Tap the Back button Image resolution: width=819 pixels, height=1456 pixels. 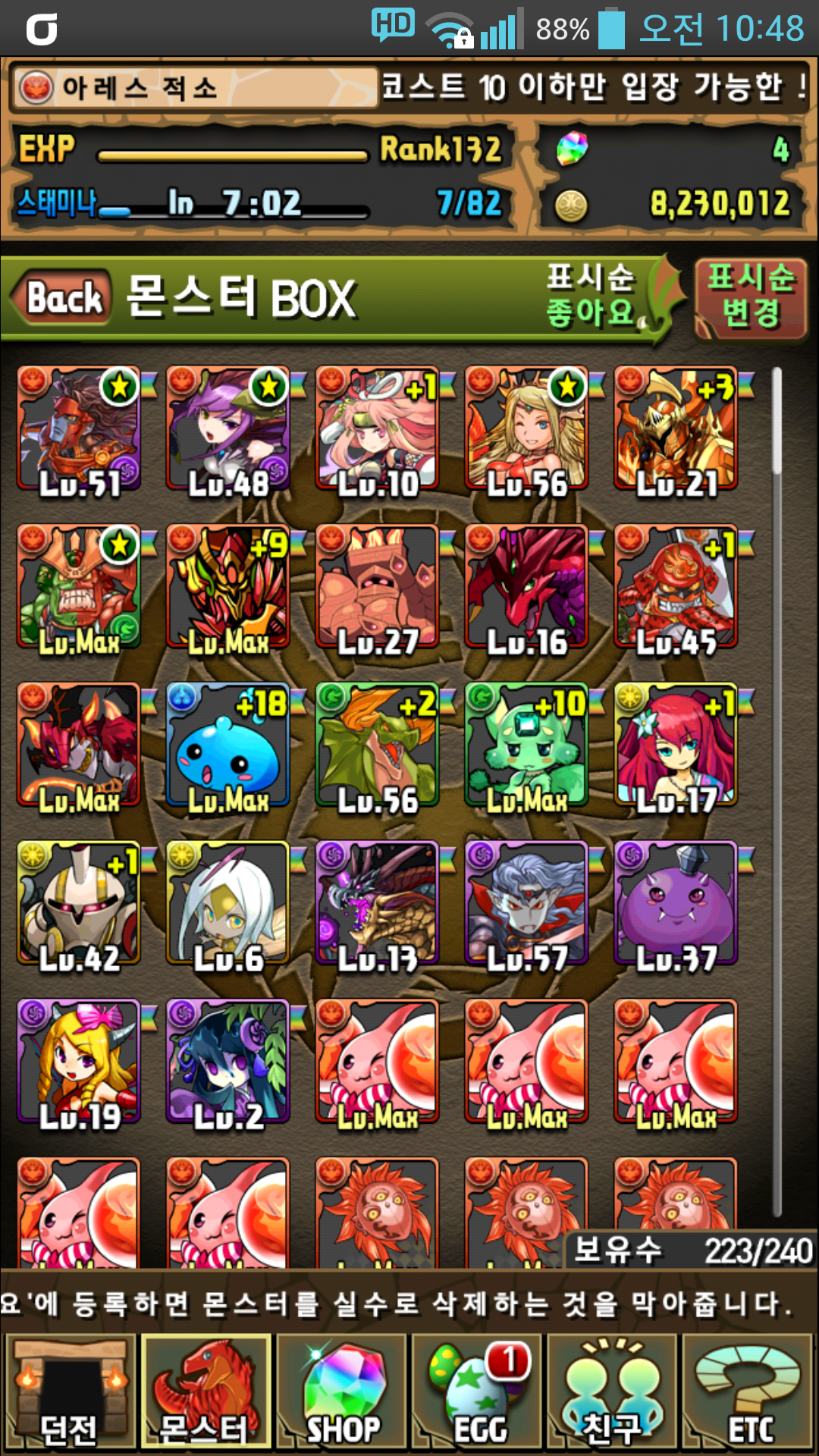tap(64, 297)
